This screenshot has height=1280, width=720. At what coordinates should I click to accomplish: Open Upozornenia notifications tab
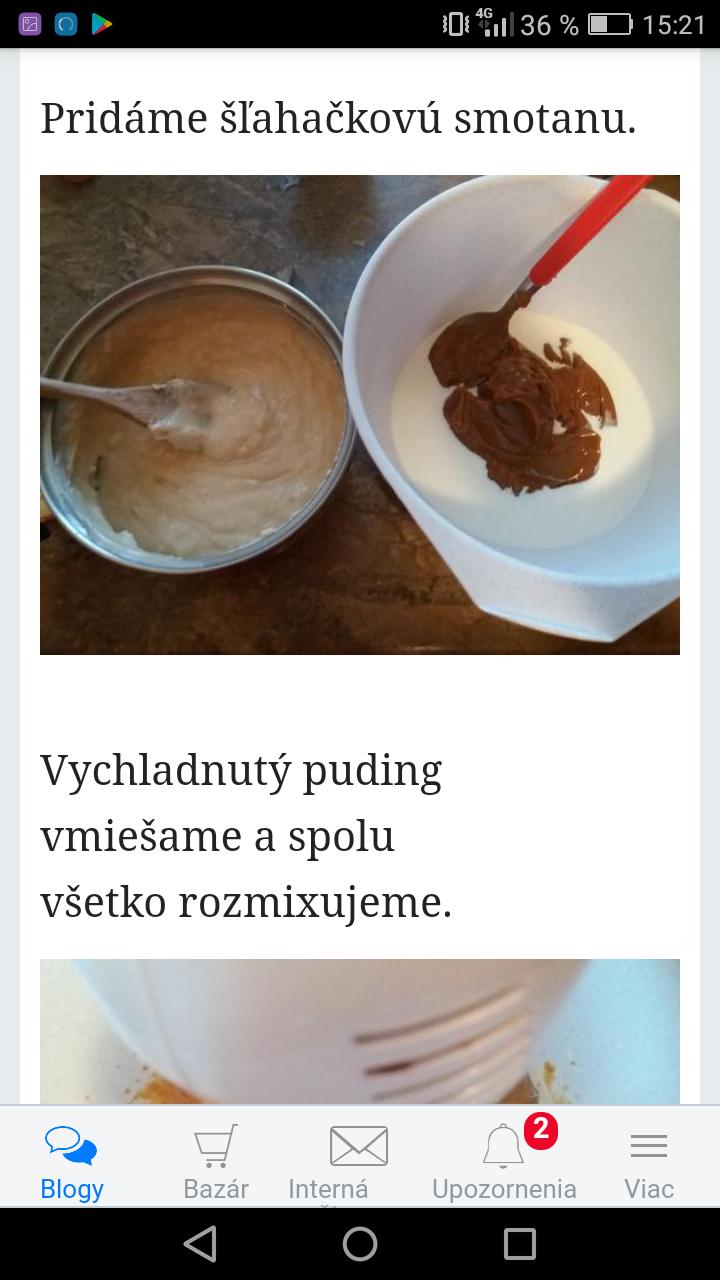click(504, 1160)
